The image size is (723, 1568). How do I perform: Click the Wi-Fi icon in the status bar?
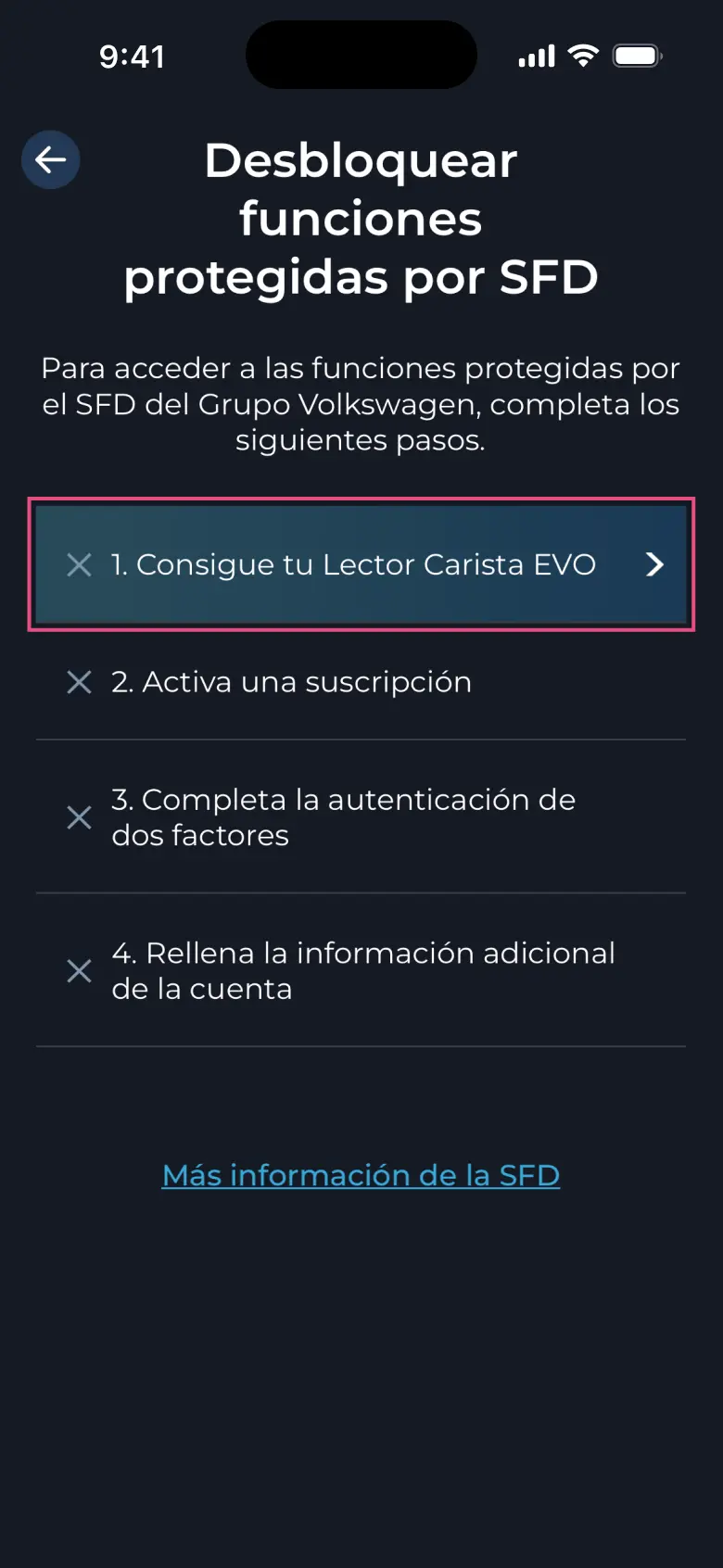pyautogui.click(x=584, y=55)
